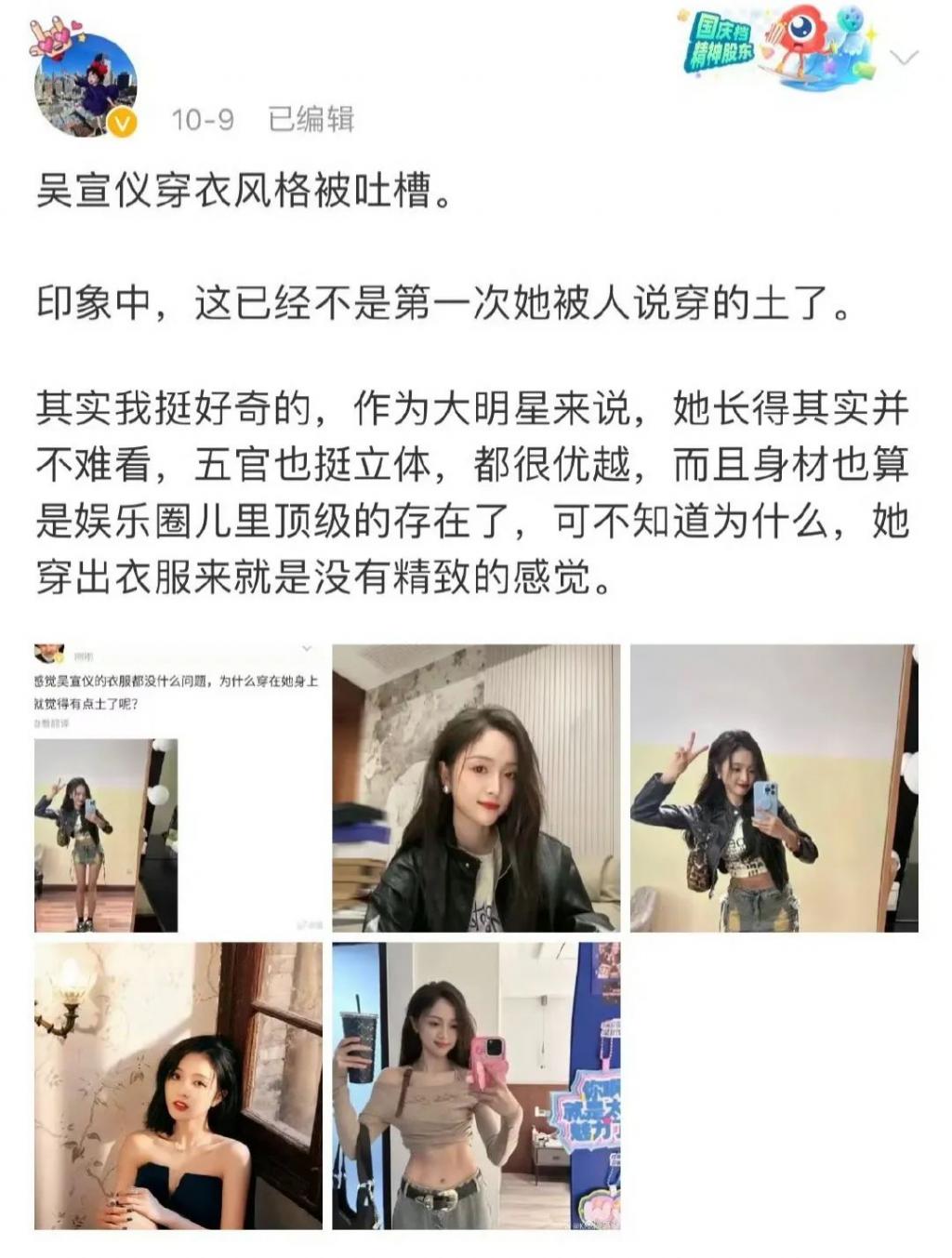Viewport: 952px width, 1258px height.
Task: Expand the post options chevron
Action: (x=904, y=58)
